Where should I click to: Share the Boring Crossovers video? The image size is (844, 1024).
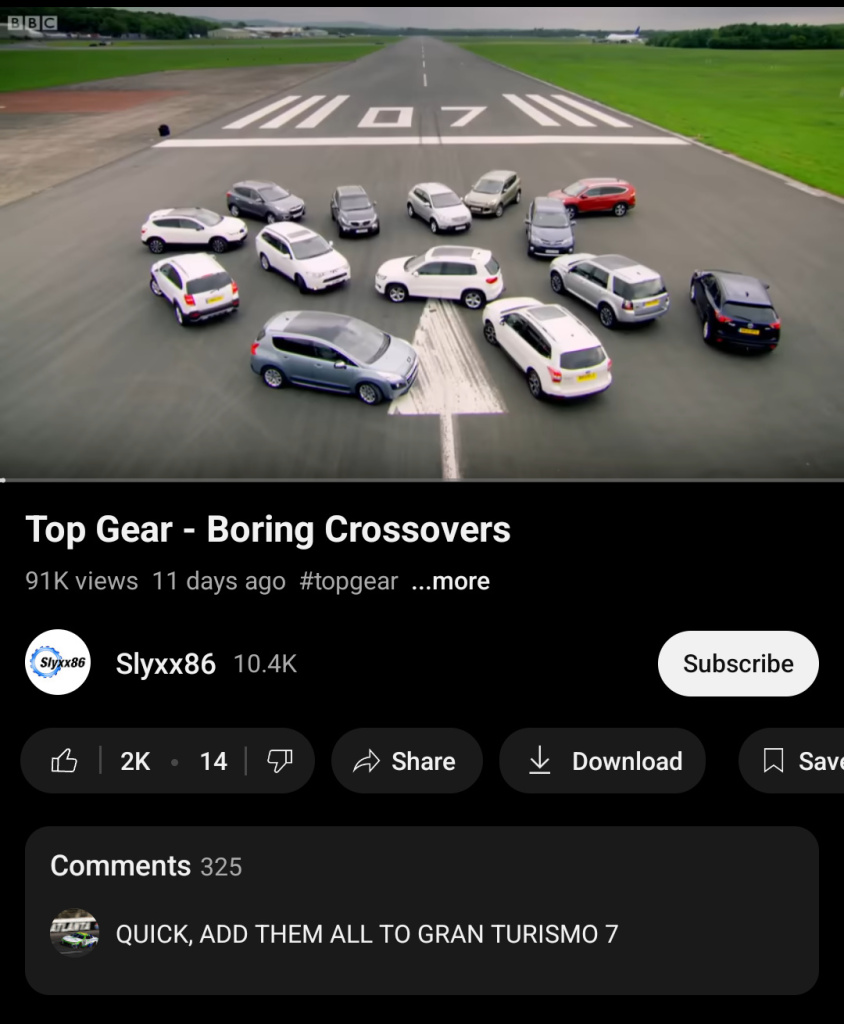pos(406,761)
